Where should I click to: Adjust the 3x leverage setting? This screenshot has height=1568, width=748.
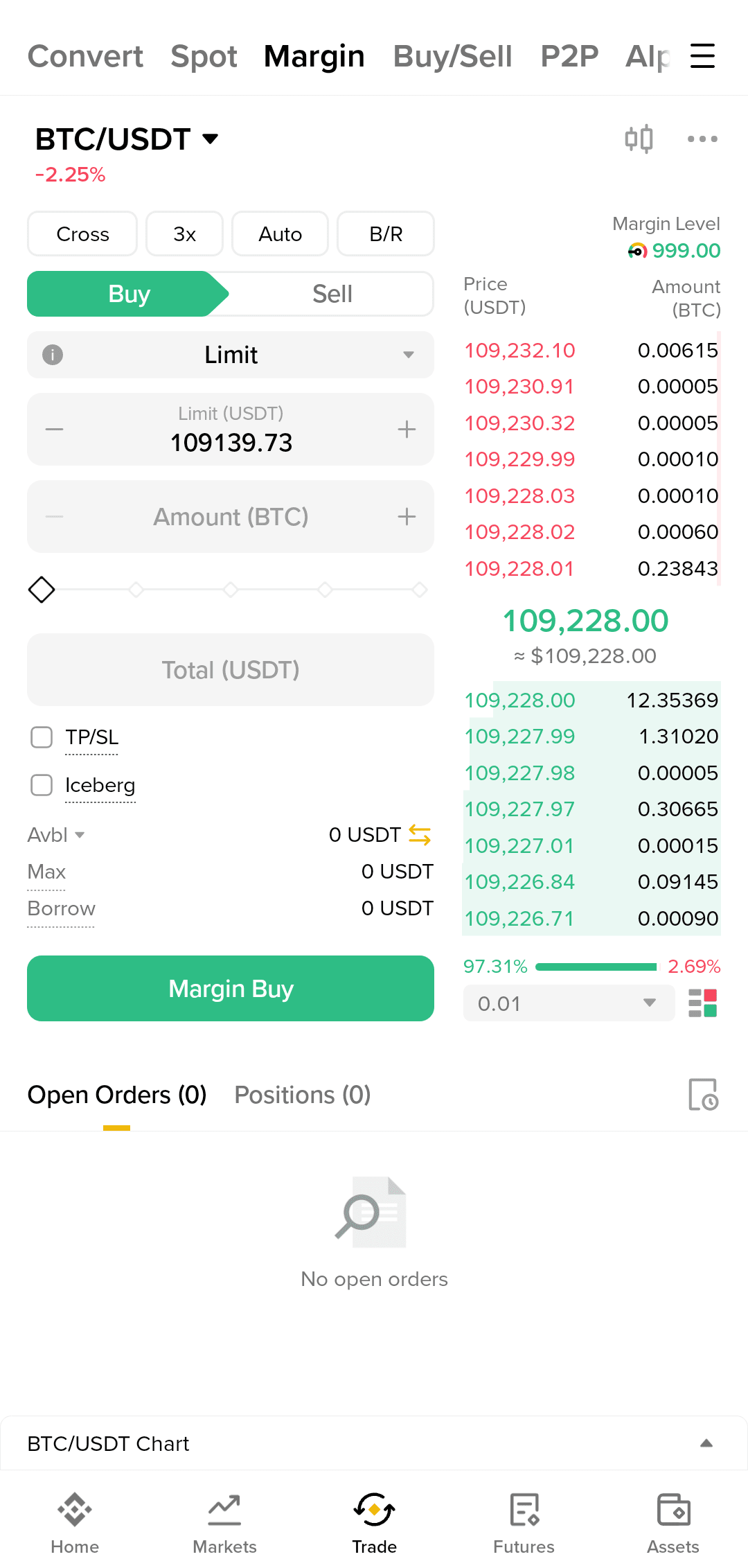[184, 234]
